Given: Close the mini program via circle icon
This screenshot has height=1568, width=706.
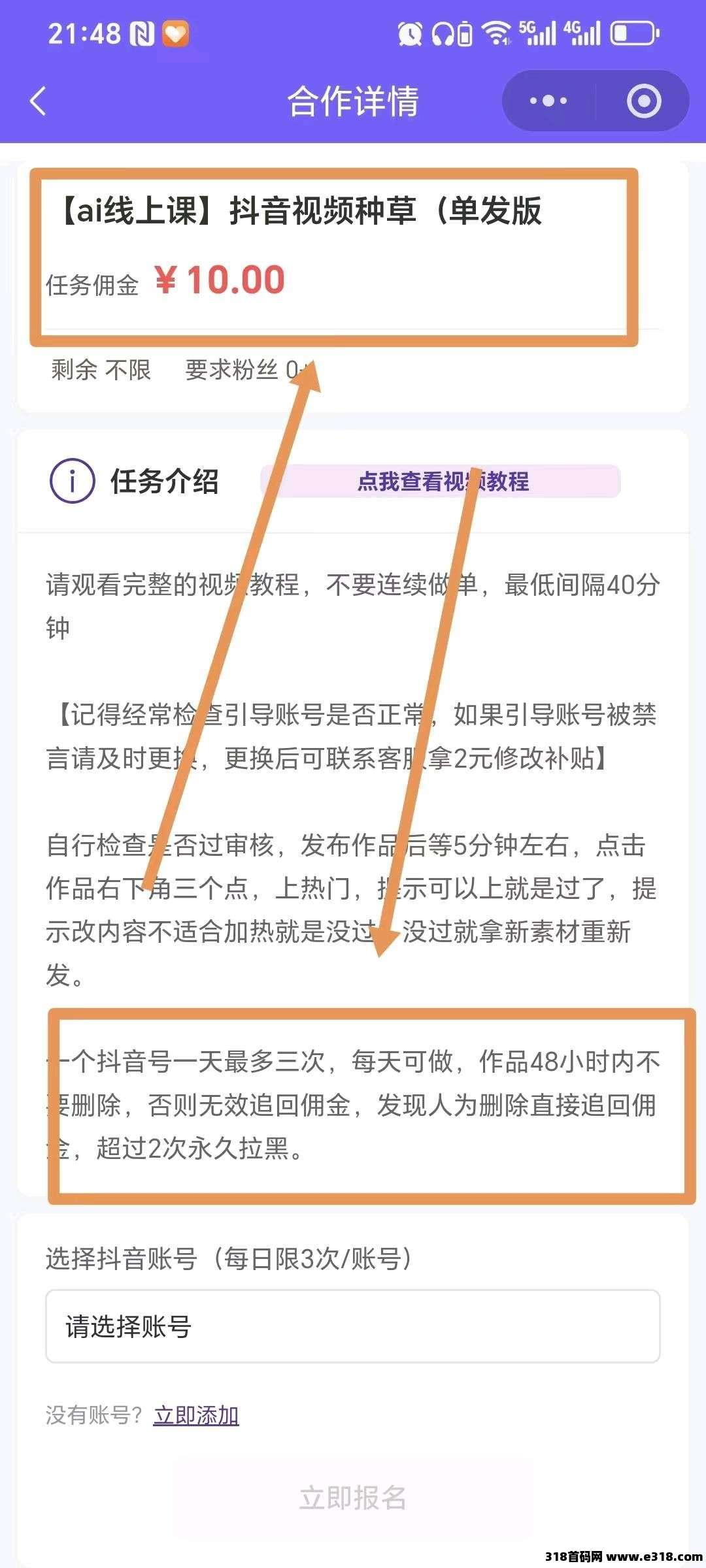Looking at the screenshot, I should (643, 101).
